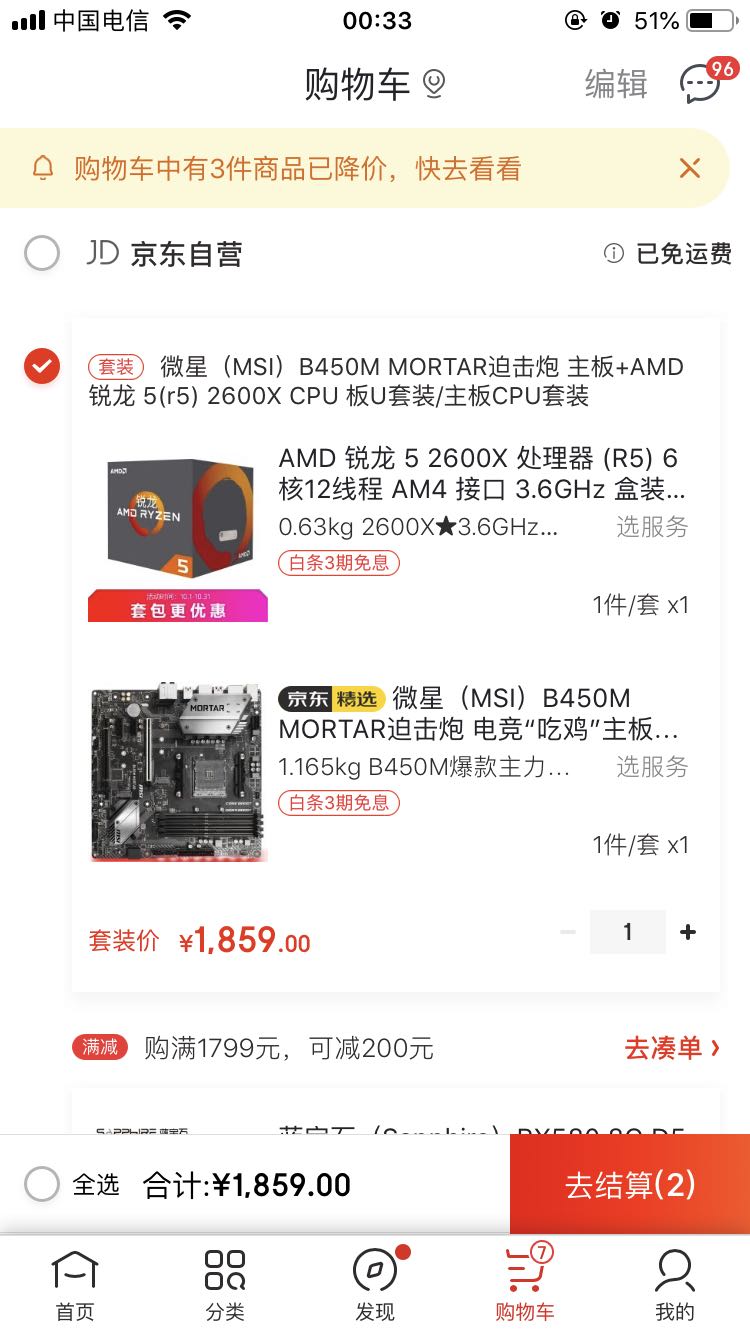The height and width of the screenshot is (1334, 750).
Task: Edit the bundle quantity field
Action: (627, 932)
